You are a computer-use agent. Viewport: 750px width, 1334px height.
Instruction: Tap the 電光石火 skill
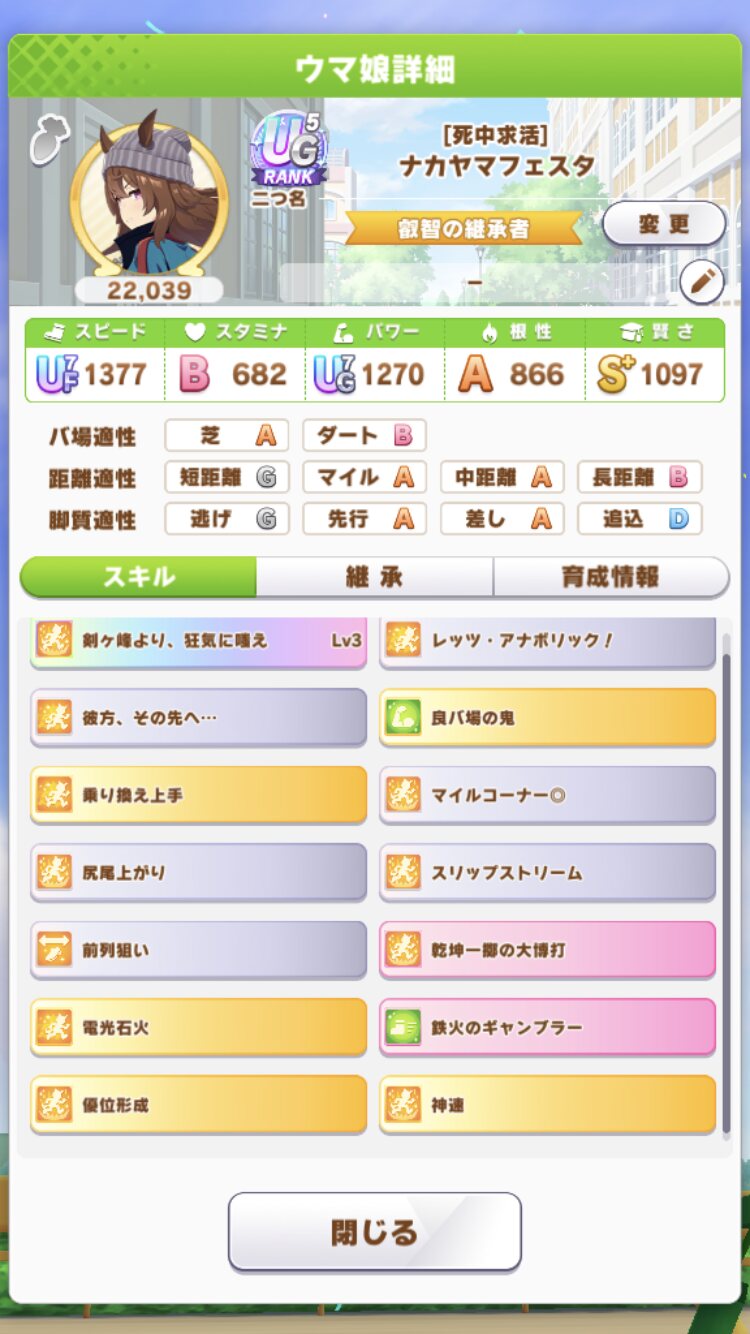(198, 1027)
